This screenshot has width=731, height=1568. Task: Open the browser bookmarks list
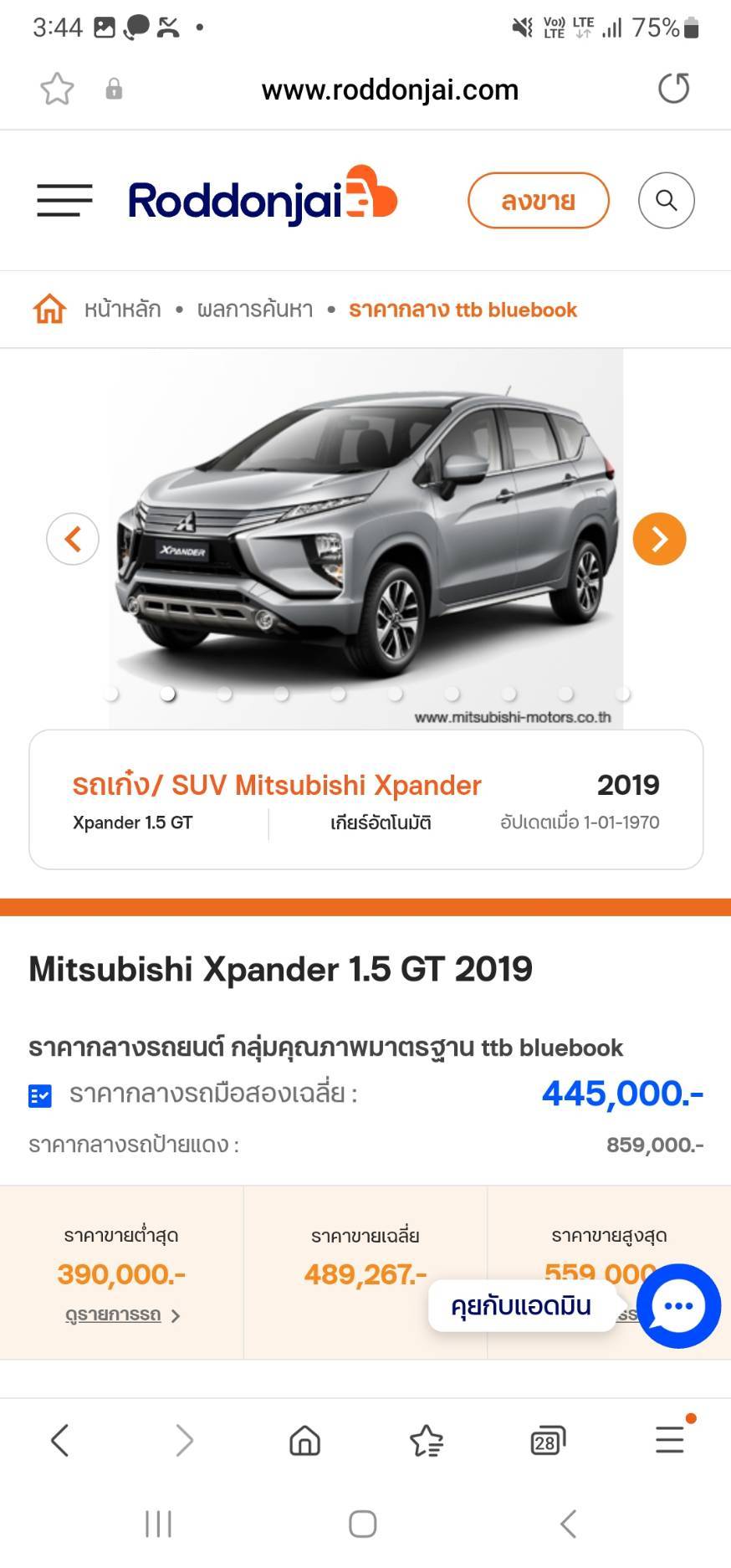coord(427,1440)
